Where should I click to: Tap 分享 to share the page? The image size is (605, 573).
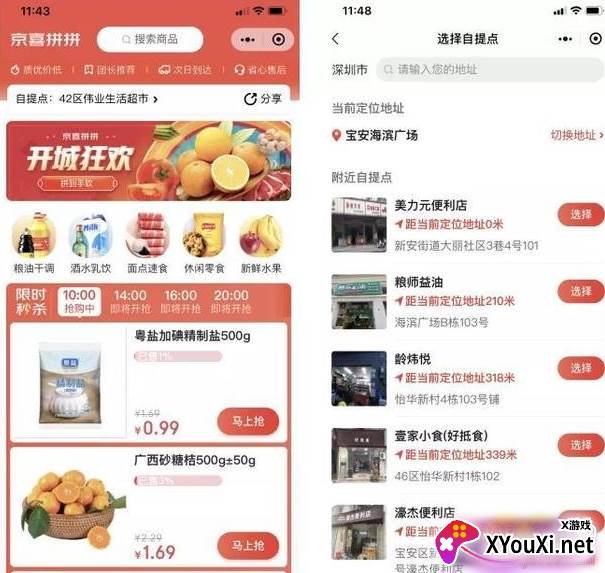[x=264, y=99]
